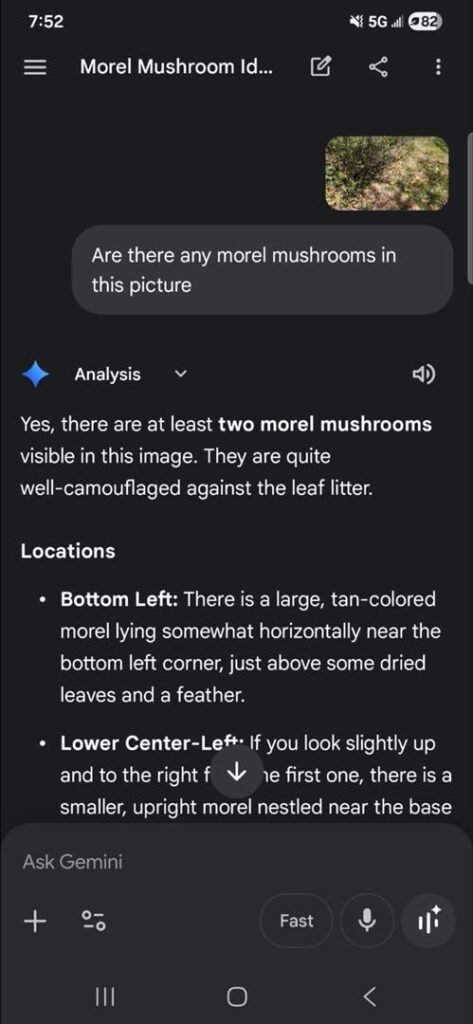Focus the Ask Gemini text field
473x1024 pixels.
click(236, 862)
